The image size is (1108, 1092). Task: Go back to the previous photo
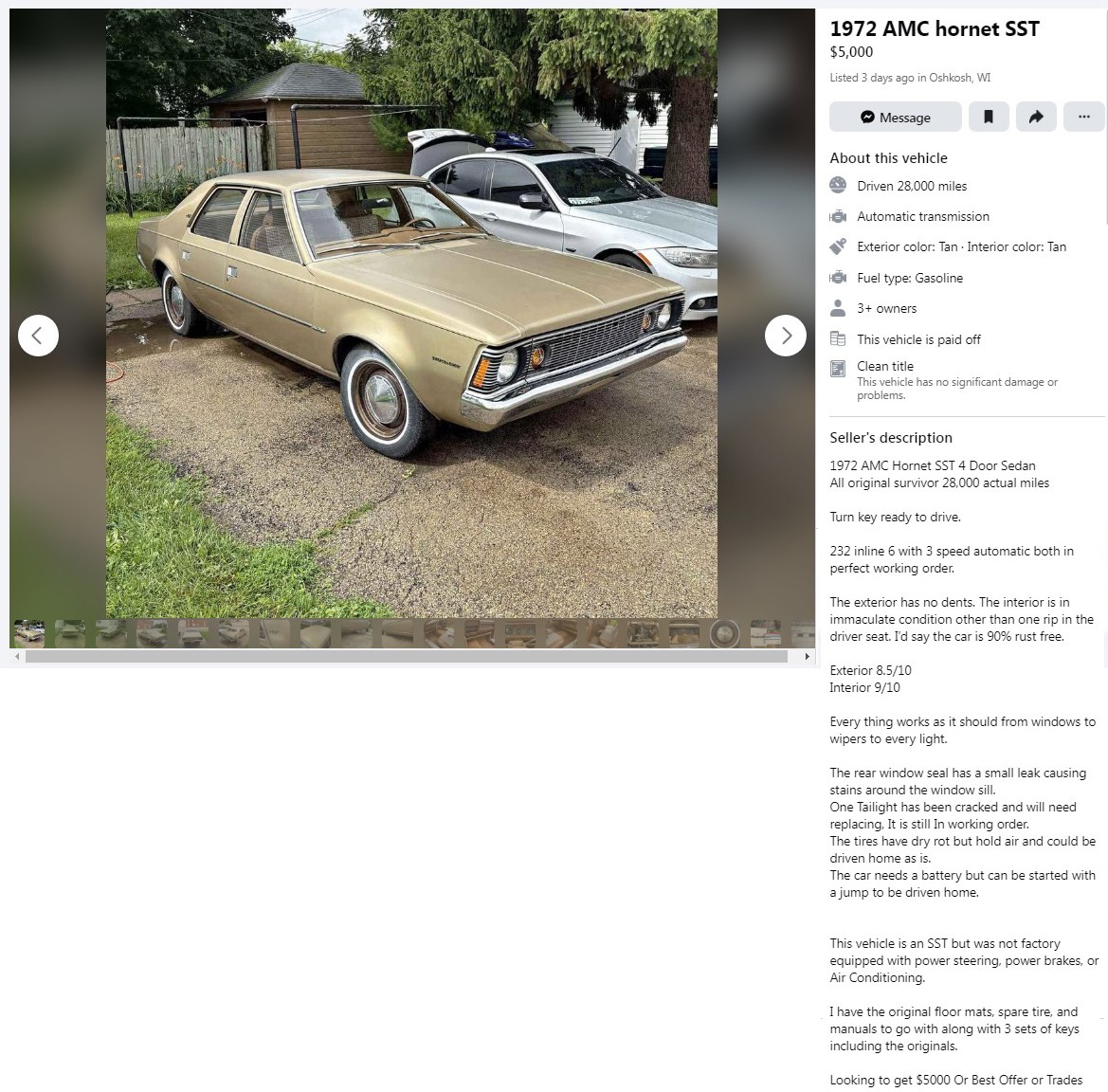[x=38, y=336]
